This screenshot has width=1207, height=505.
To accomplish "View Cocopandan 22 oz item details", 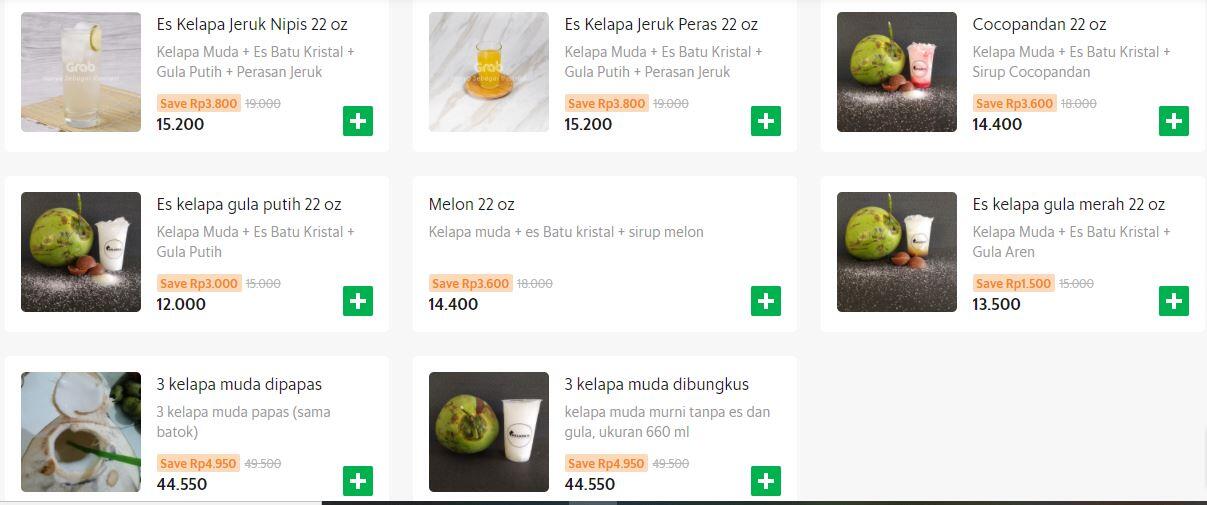I will coord(1039,25).
